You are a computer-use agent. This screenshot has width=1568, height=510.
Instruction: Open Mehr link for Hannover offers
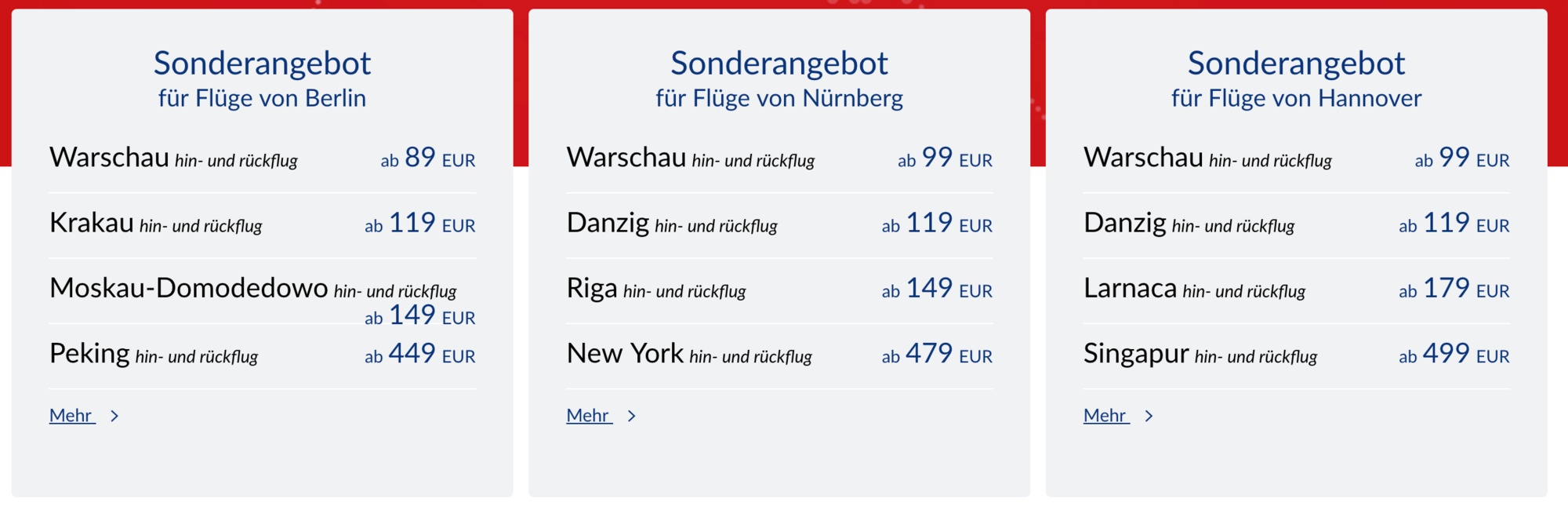pos(1105,415)
